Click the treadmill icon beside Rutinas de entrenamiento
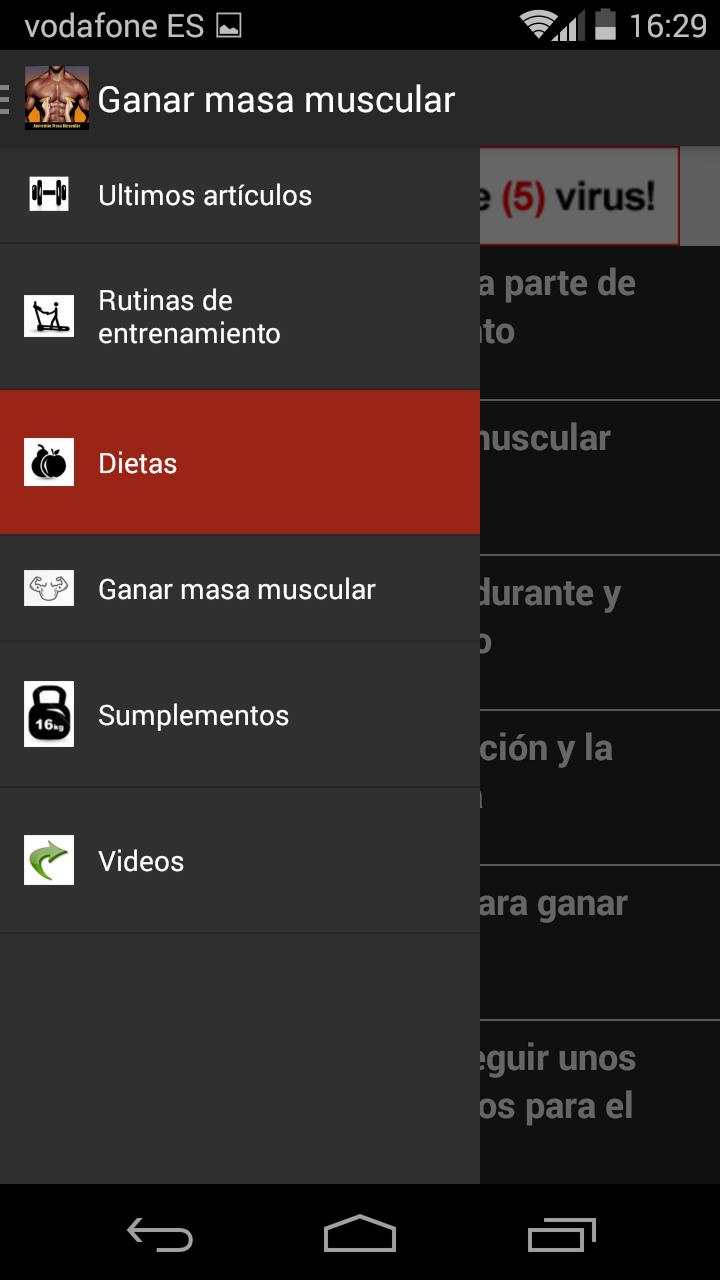The height and width of the screenshot is (1280, 720). [x=47, y=316]
